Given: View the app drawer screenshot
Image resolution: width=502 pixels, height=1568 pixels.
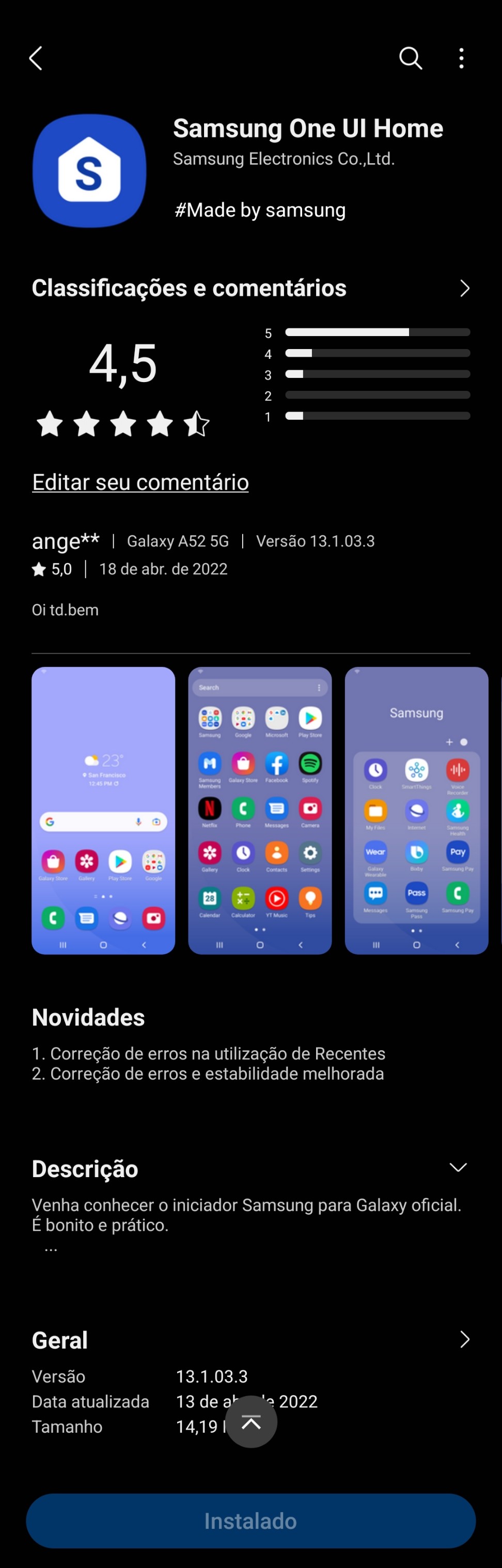Looking at the screenshot, I should click(260, 810).
